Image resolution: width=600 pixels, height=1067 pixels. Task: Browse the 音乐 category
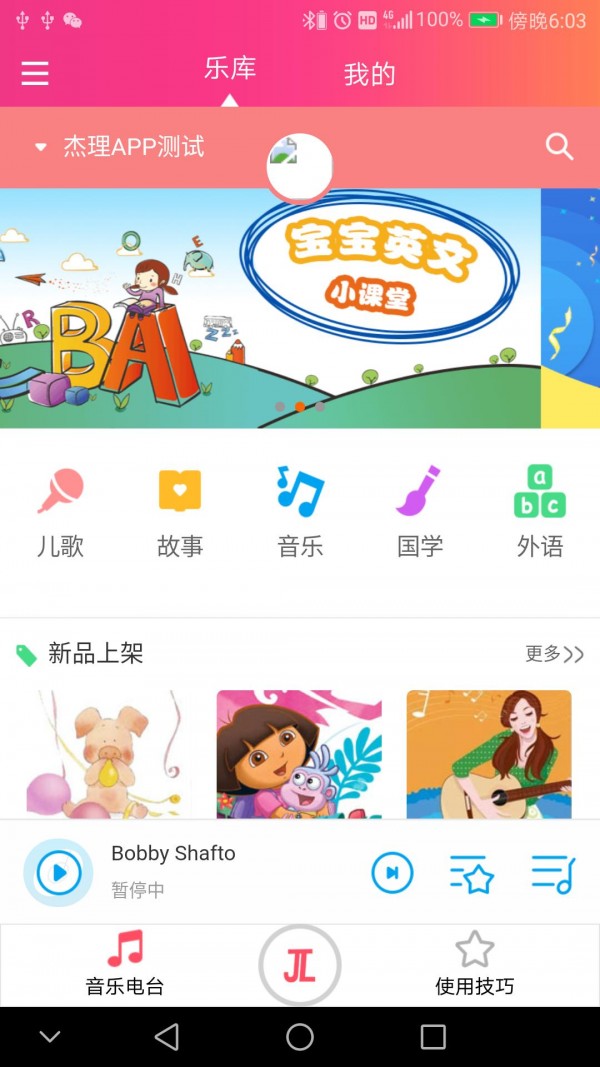pos(300,512)
